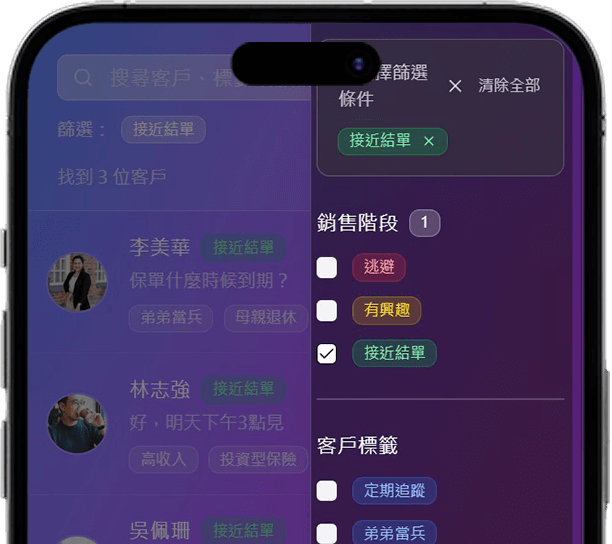This screenshot has width=612, height=544.
Task: Remove the 接近結單 chip in the filter panel
Action: (429, 141)
